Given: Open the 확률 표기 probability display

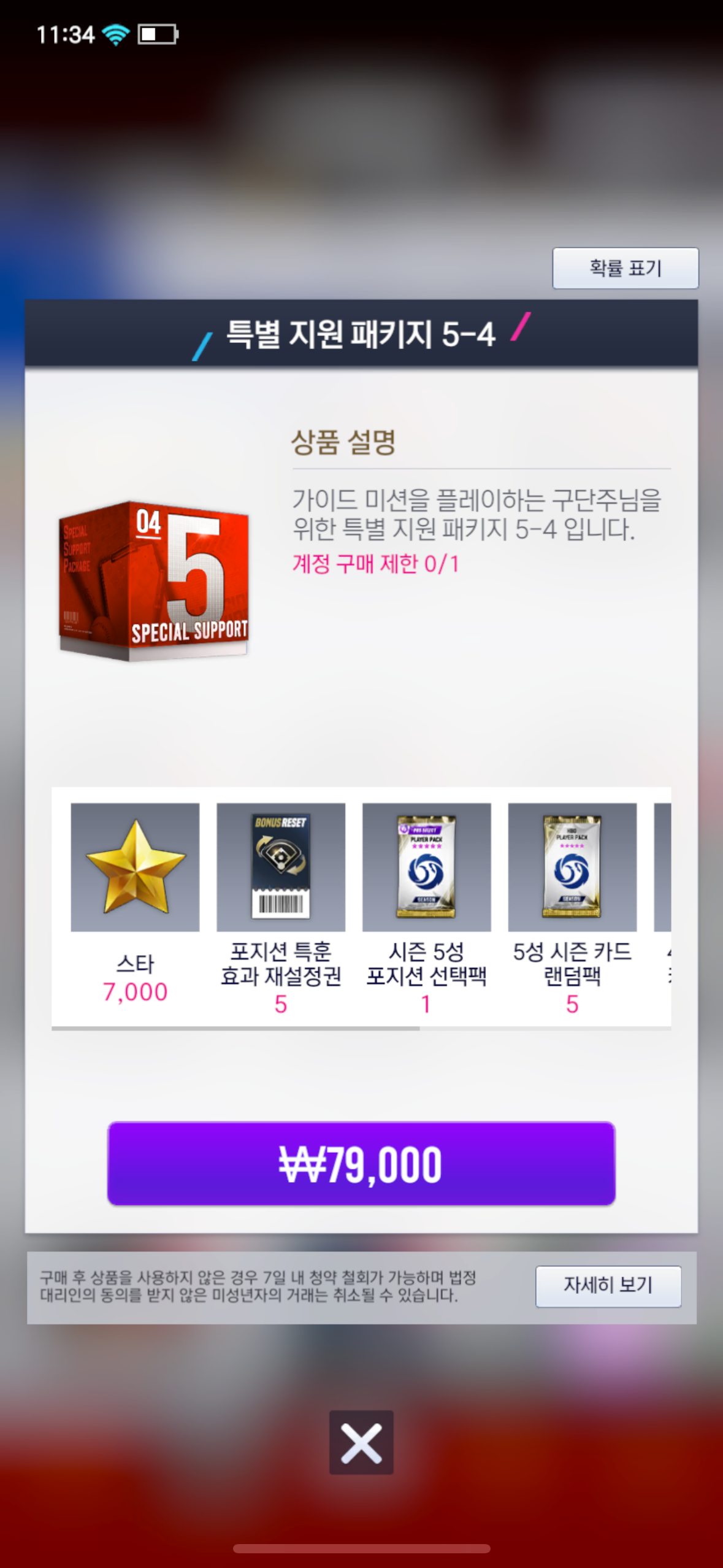Looking at the screenshot, I should click(x=625, y=268).
